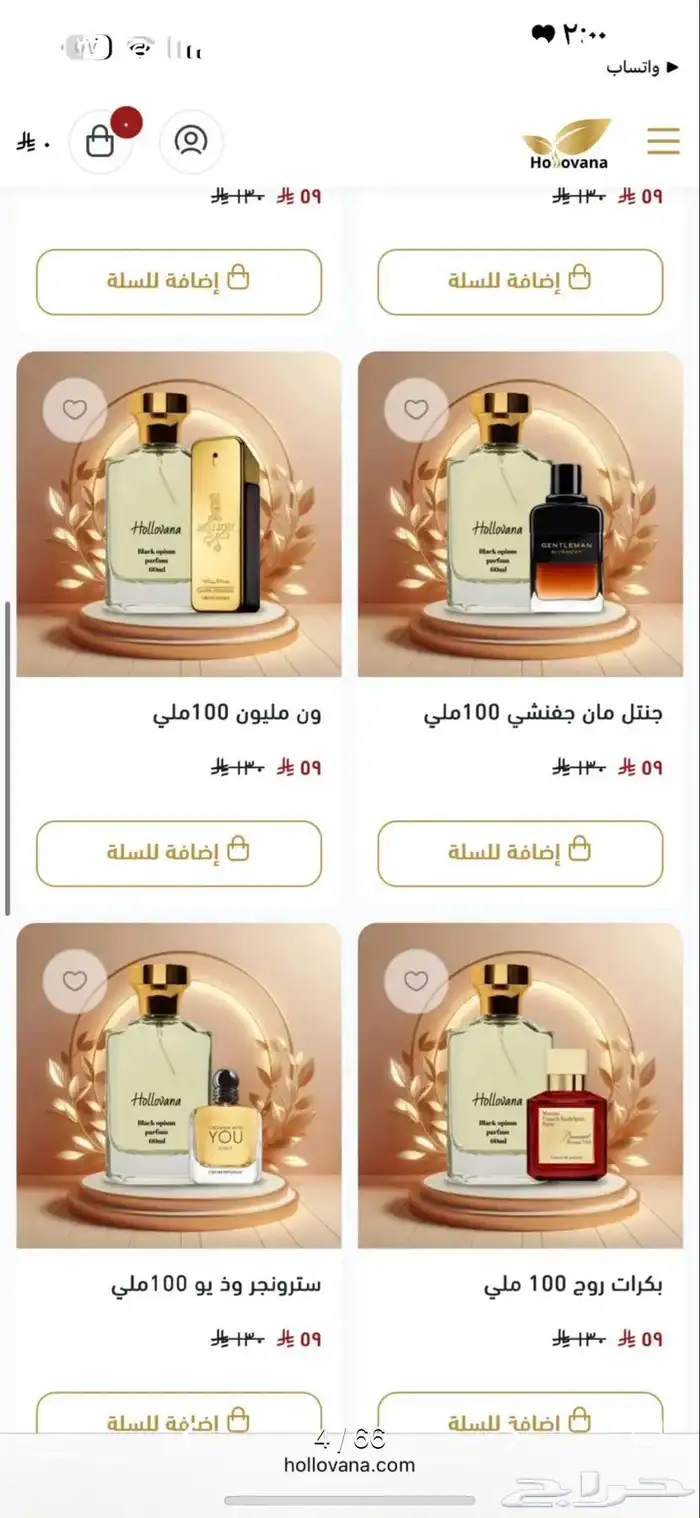Favorite the بكرات روج perfume
Screen dimensions: 700x1518
(416, 981)
